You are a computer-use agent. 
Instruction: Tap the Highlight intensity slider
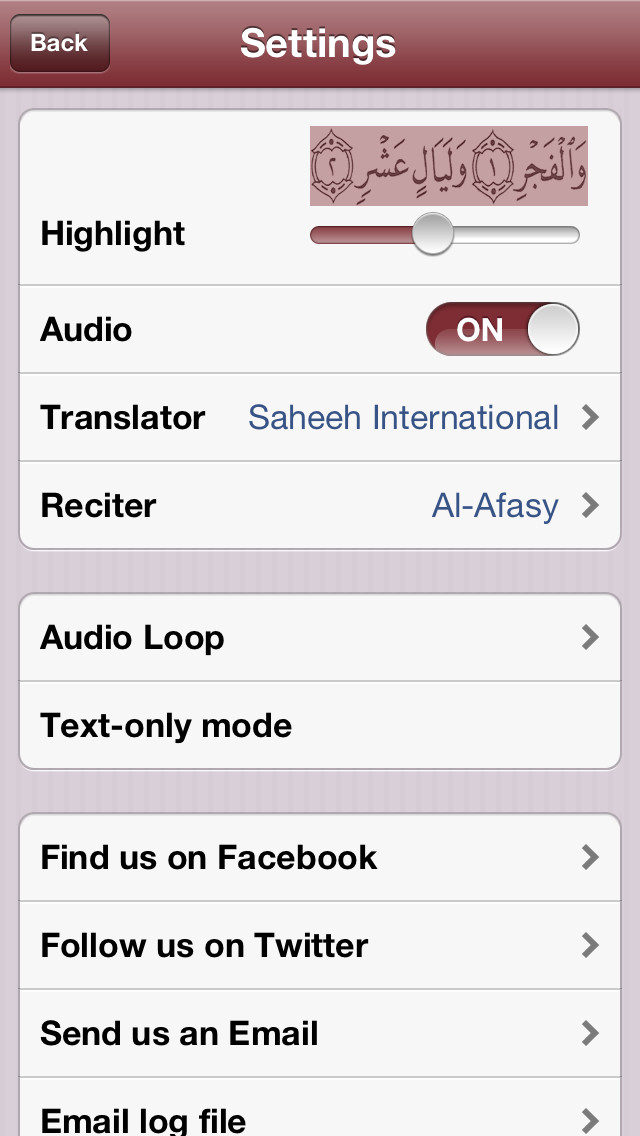[x=444, y=235]
